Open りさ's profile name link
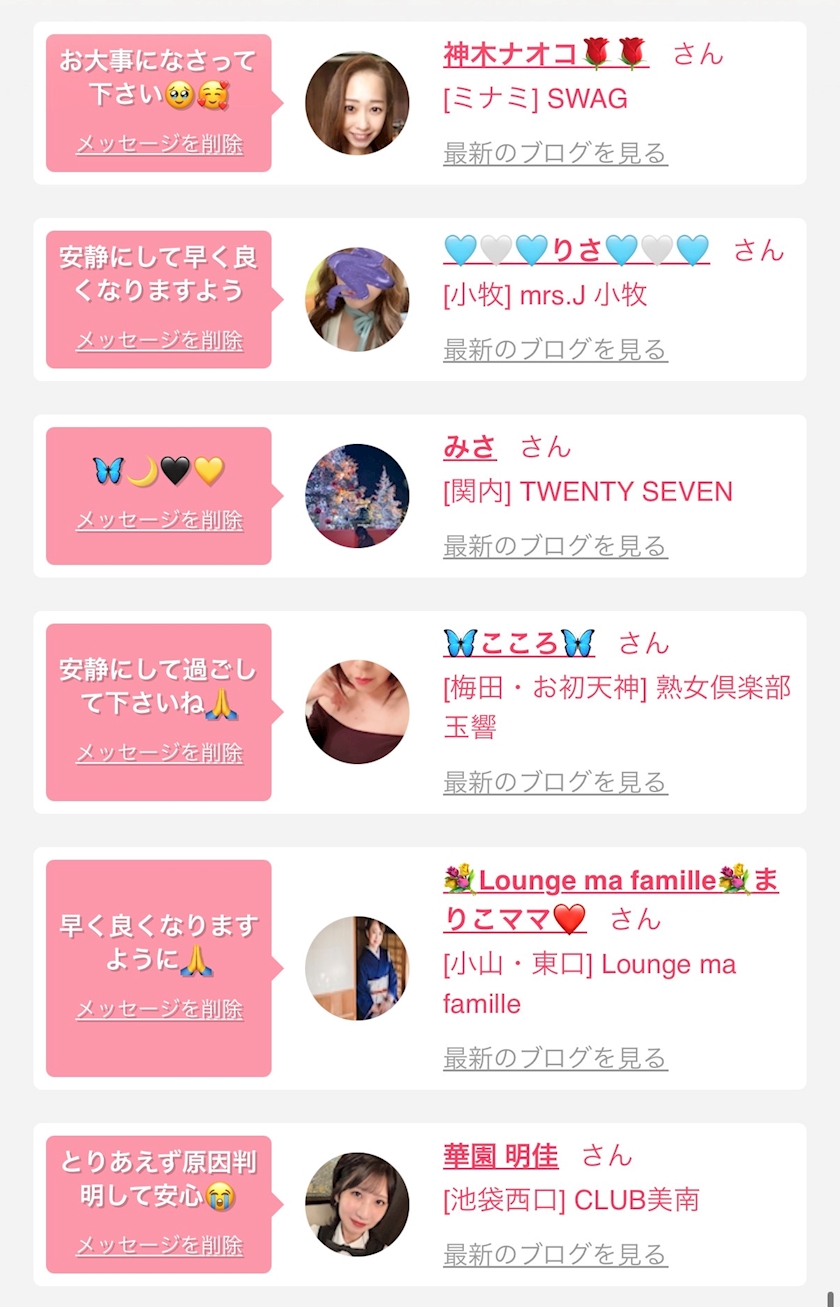Image resolution: width=840 pixels, height=1307 pixels. [x=576, y=249]
